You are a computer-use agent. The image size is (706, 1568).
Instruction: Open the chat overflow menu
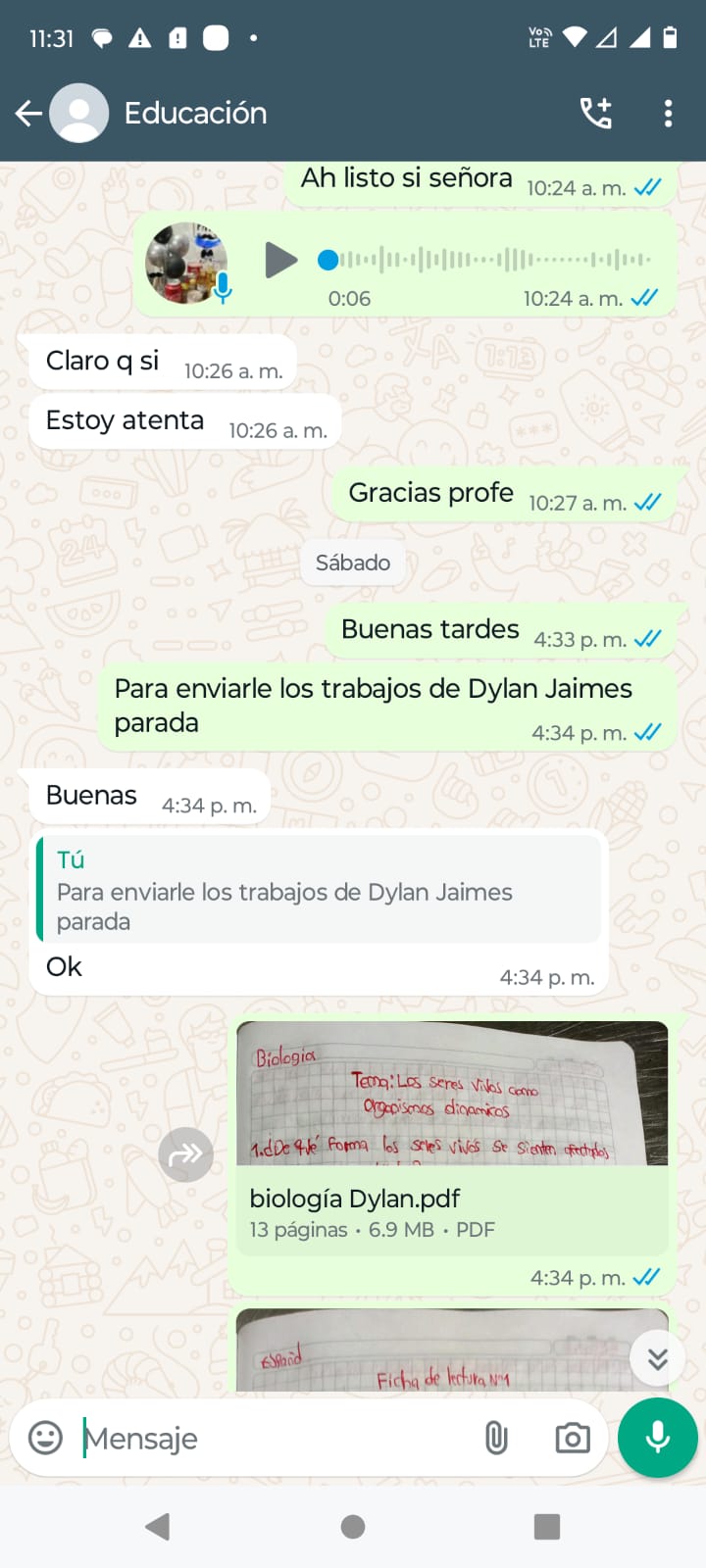coord(668,114)
